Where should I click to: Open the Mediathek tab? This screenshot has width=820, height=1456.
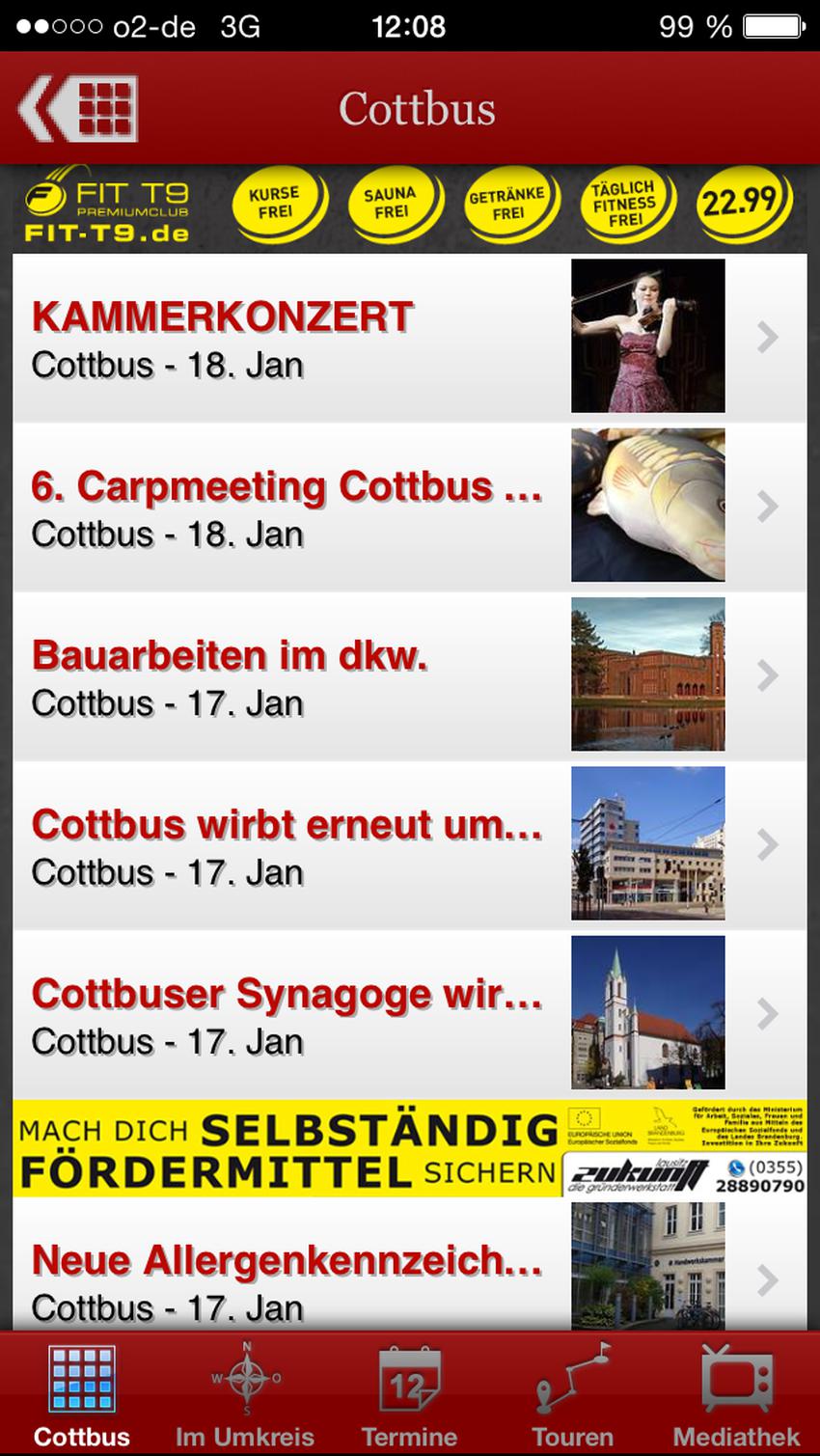[x=736, y=1394]
